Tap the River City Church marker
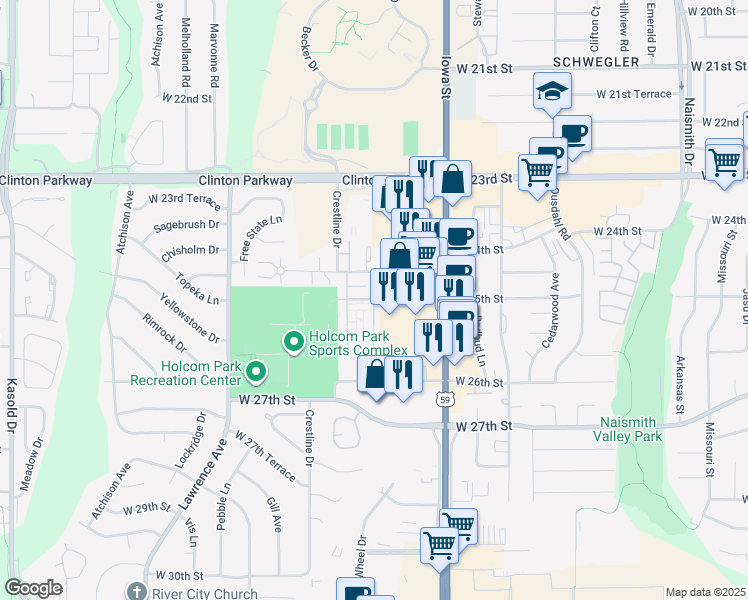The width and height of the screenshot is (748, 600). pyautogui.click(x=138, y=593)
